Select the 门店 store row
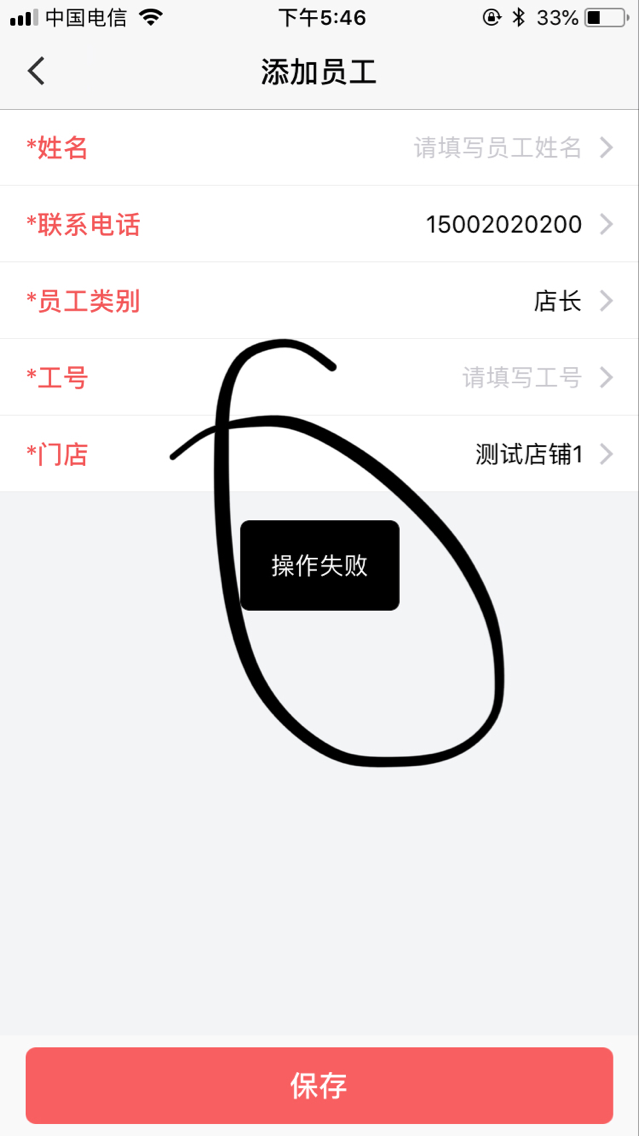This screenshot has height=1136, width=639. point(320,454)
